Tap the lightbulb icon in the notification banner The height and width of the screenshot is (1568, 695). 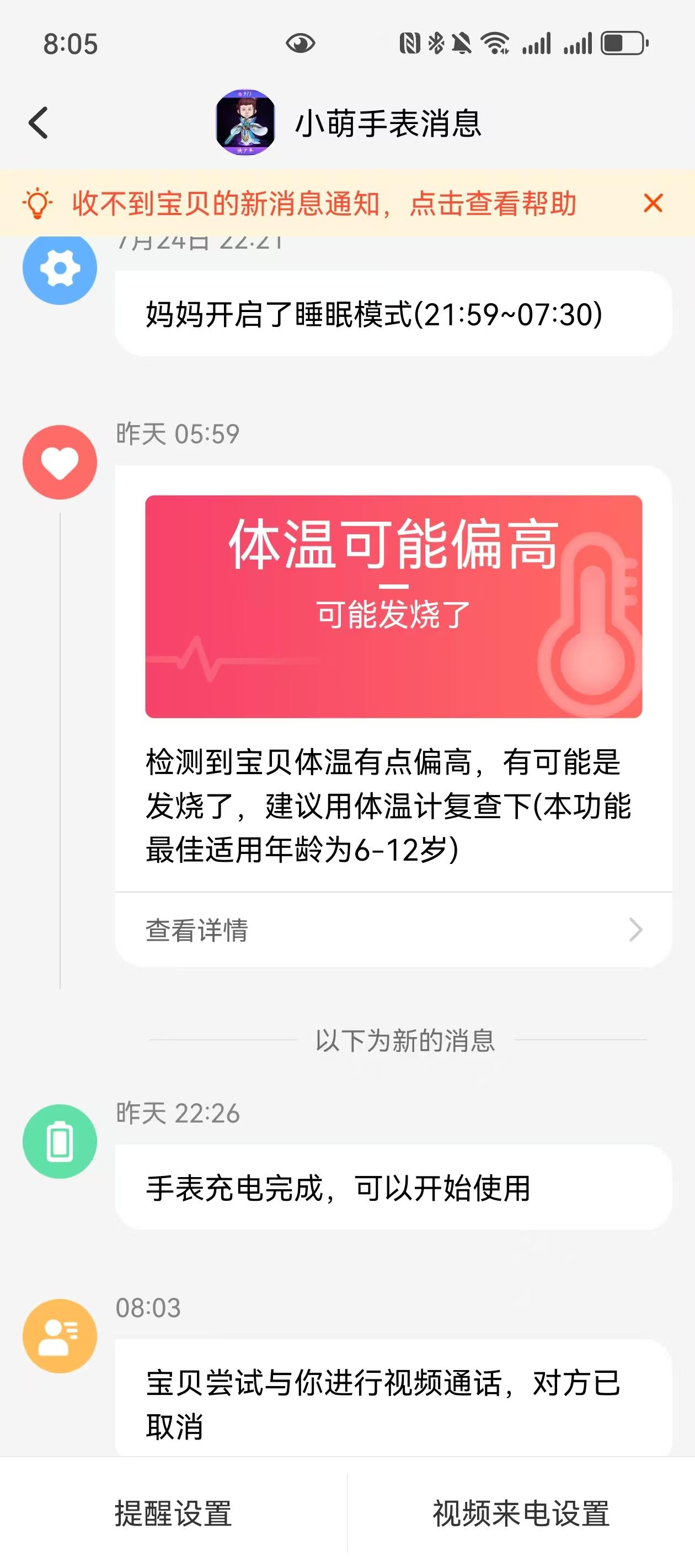(38, 204)
